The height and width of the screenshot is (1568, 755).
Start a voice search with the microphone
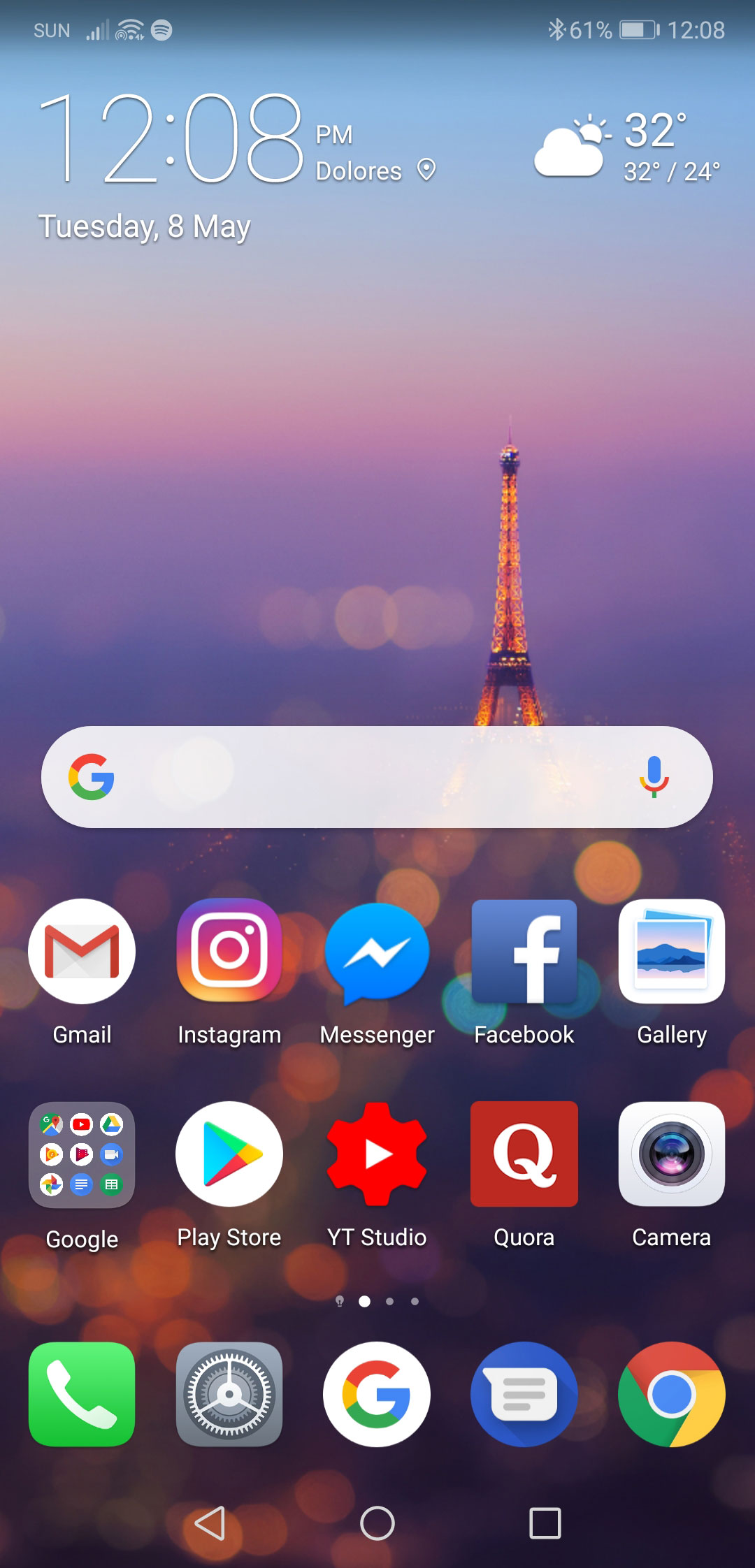(654, 777)
